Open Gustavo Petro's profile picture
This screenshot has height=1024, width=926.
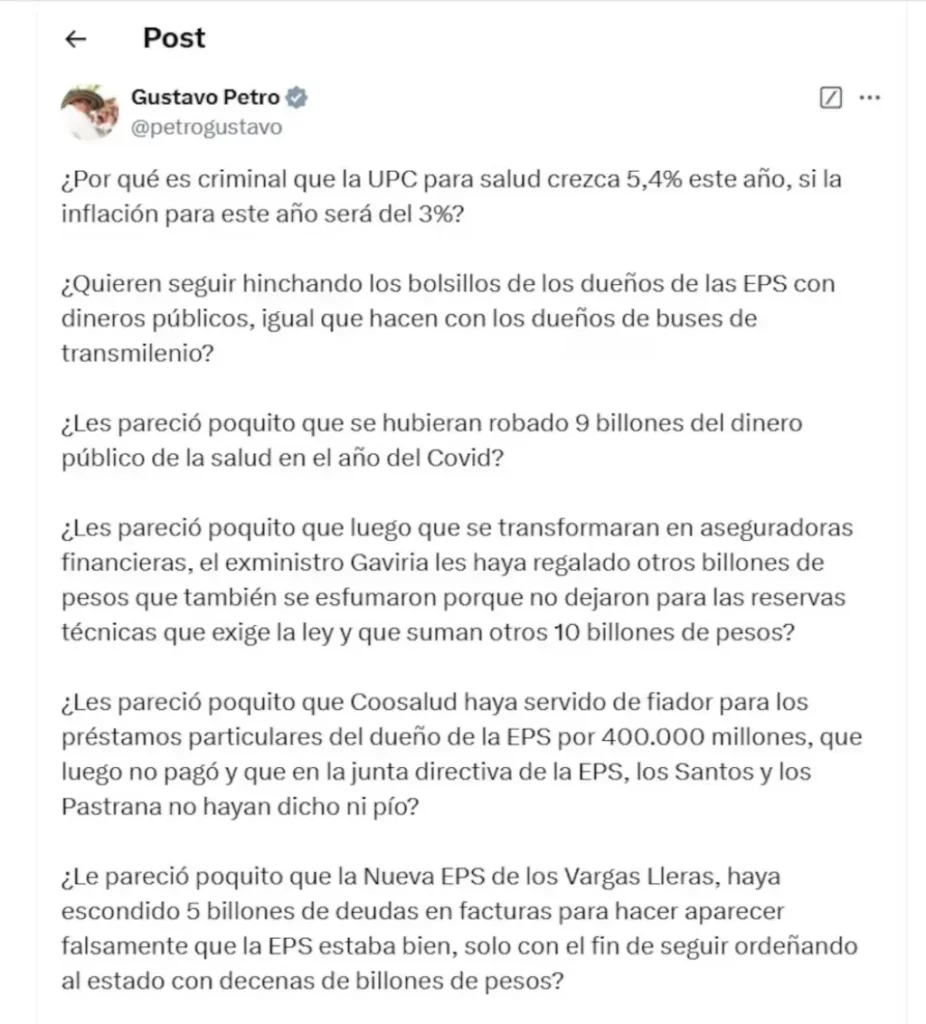[x=91, y=112]
